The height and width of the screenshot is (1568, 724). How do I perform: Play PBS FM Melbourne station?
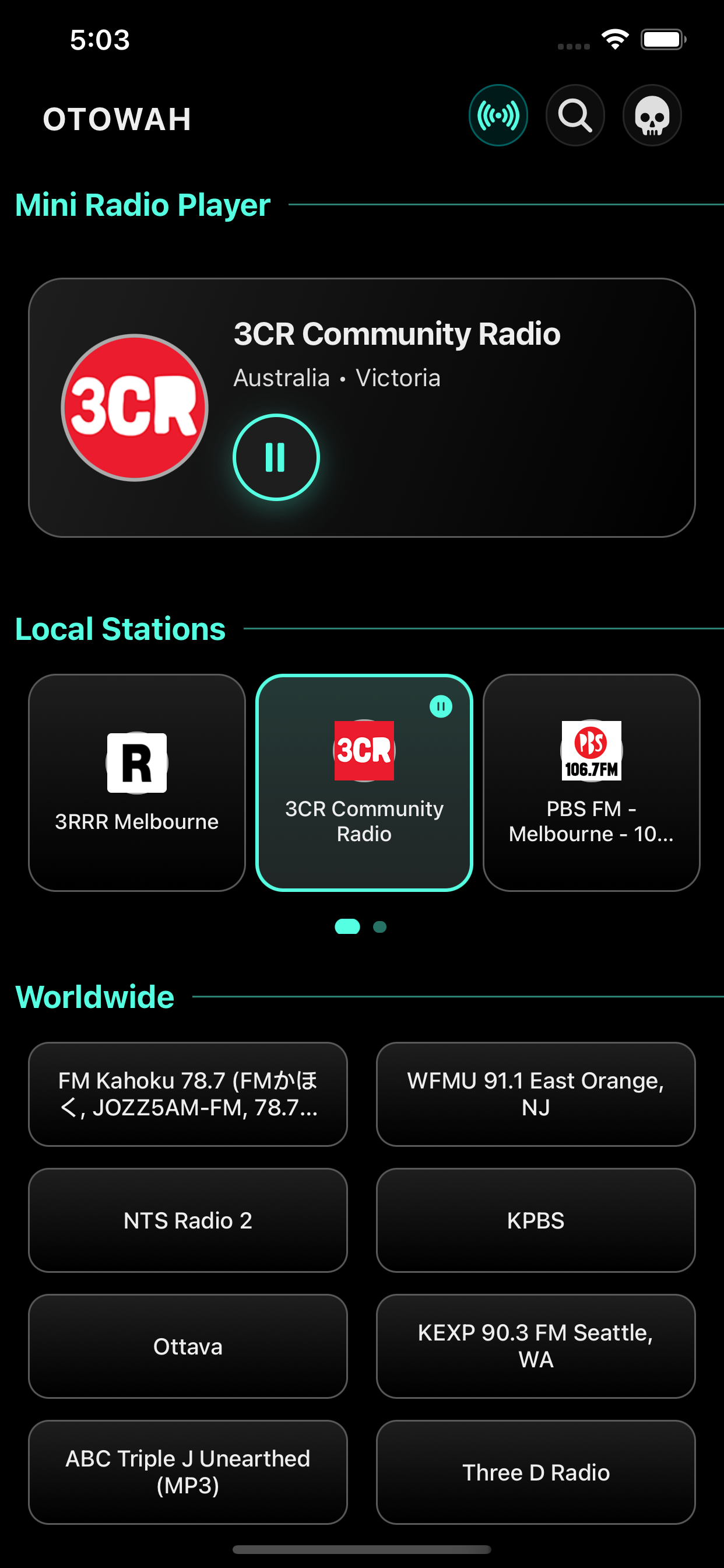pyautogui.click(x=591, y=782)
